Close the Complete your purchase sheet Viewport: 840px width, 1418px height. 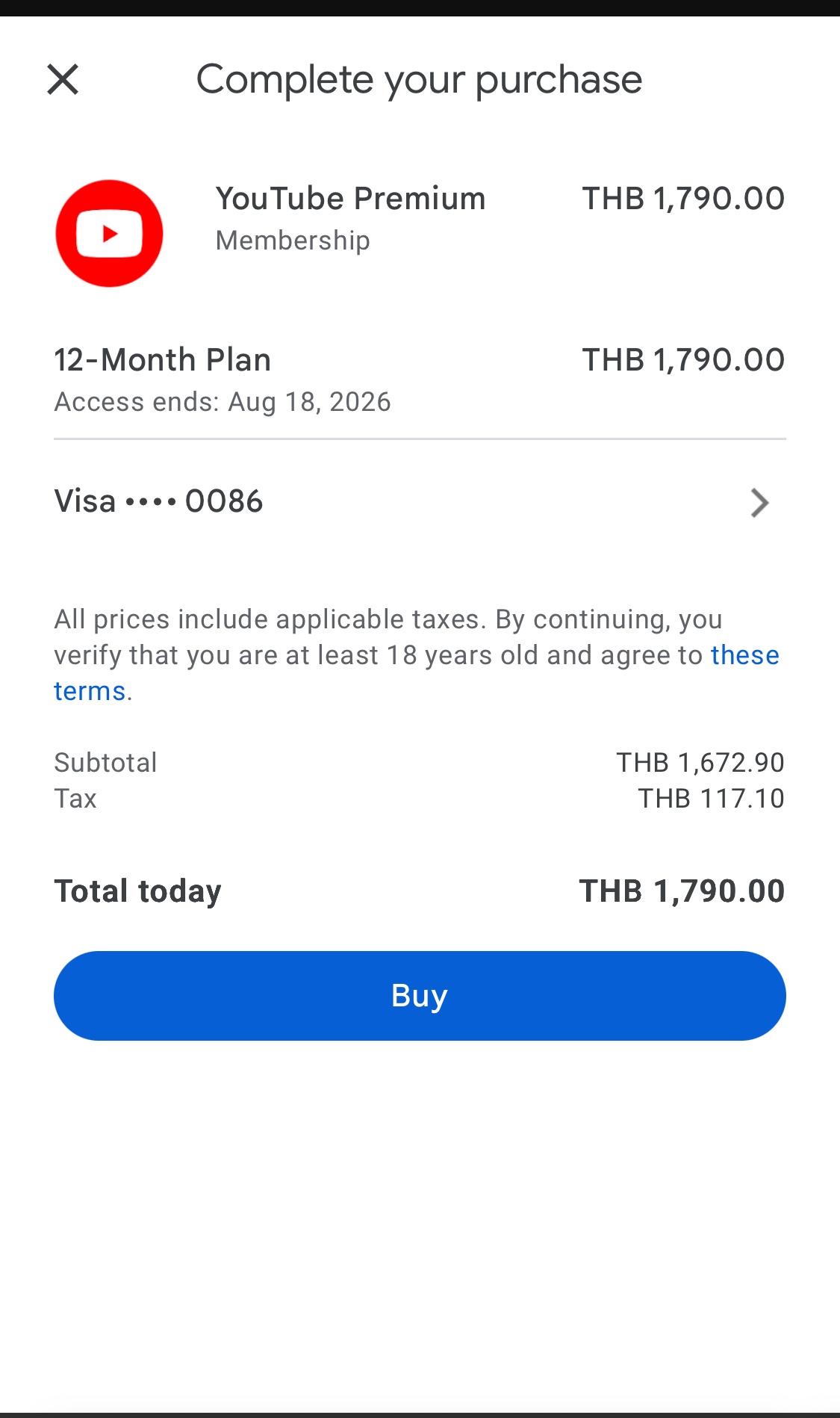pyautogui.click(x=63, y=79)
